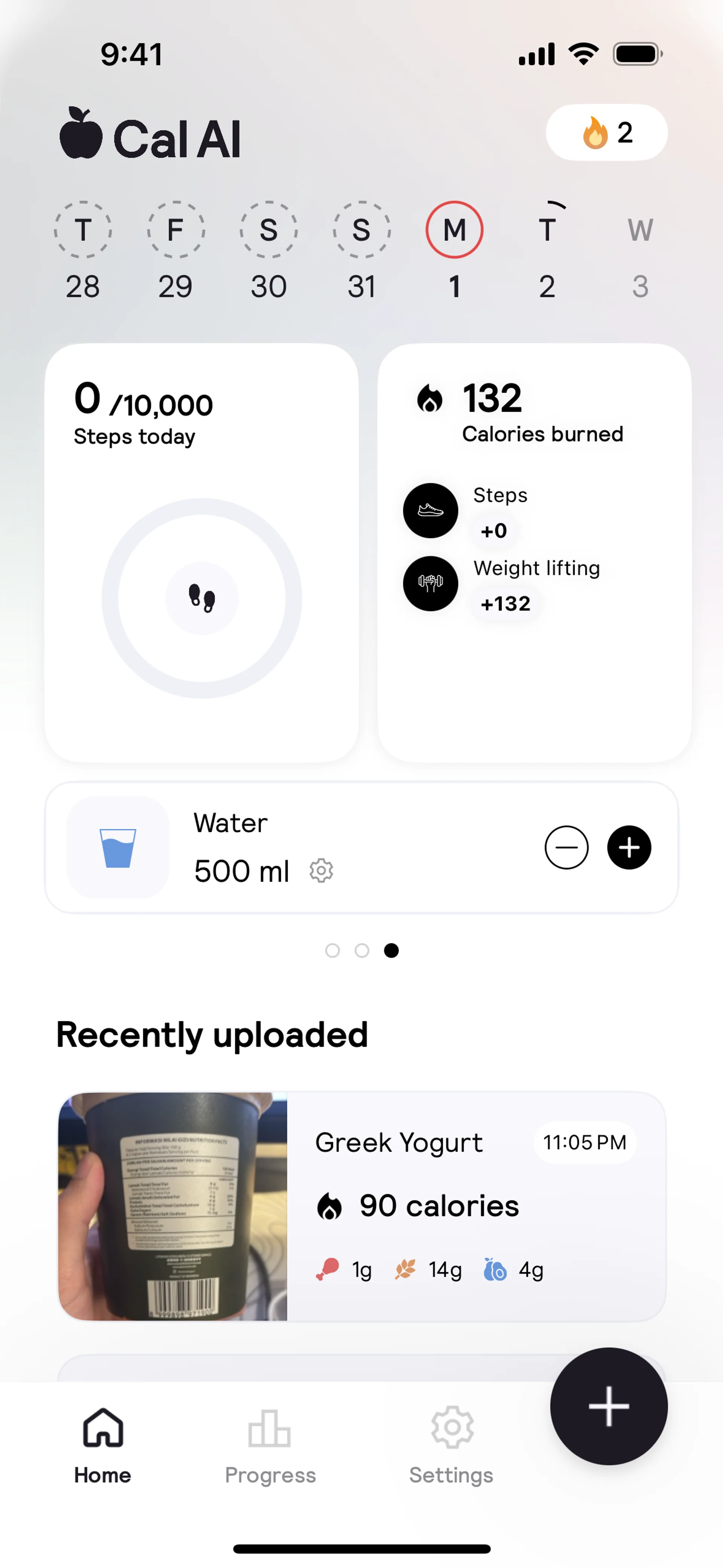The width and height of the screenshot is (723, 1568).
Task: Open water serving size settings gear
Action: point(321,870)
